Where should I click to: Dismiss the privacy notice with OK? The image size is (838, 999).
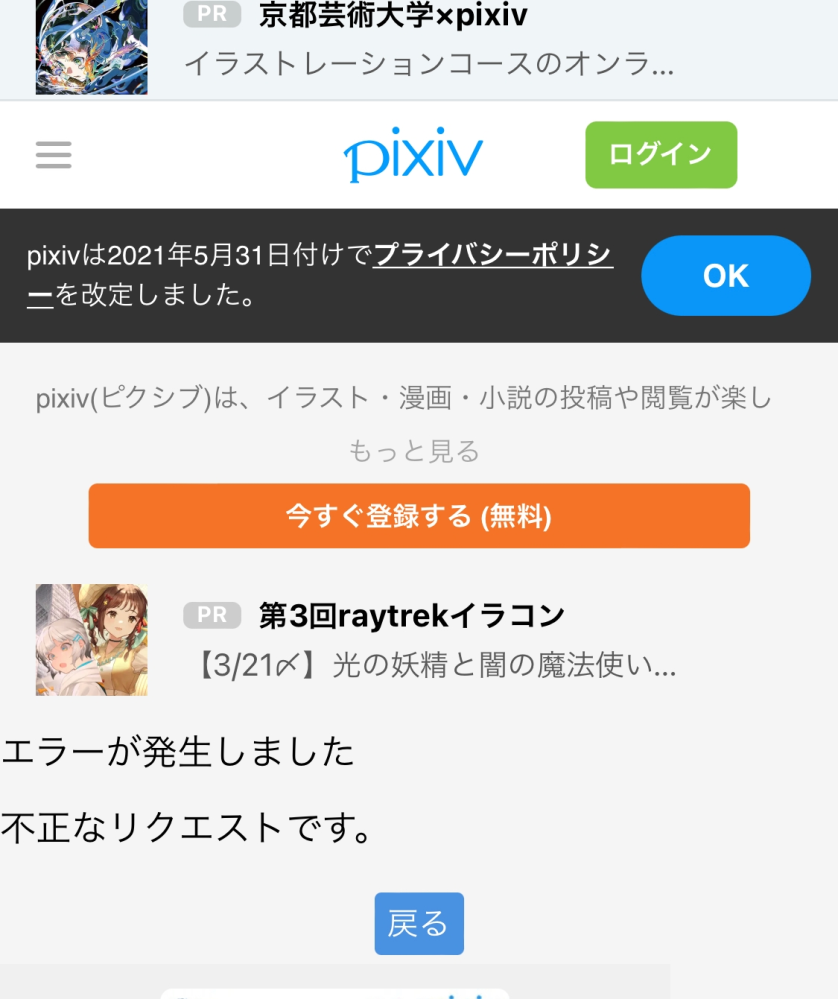pyautogui.click(x=725, y=275)
